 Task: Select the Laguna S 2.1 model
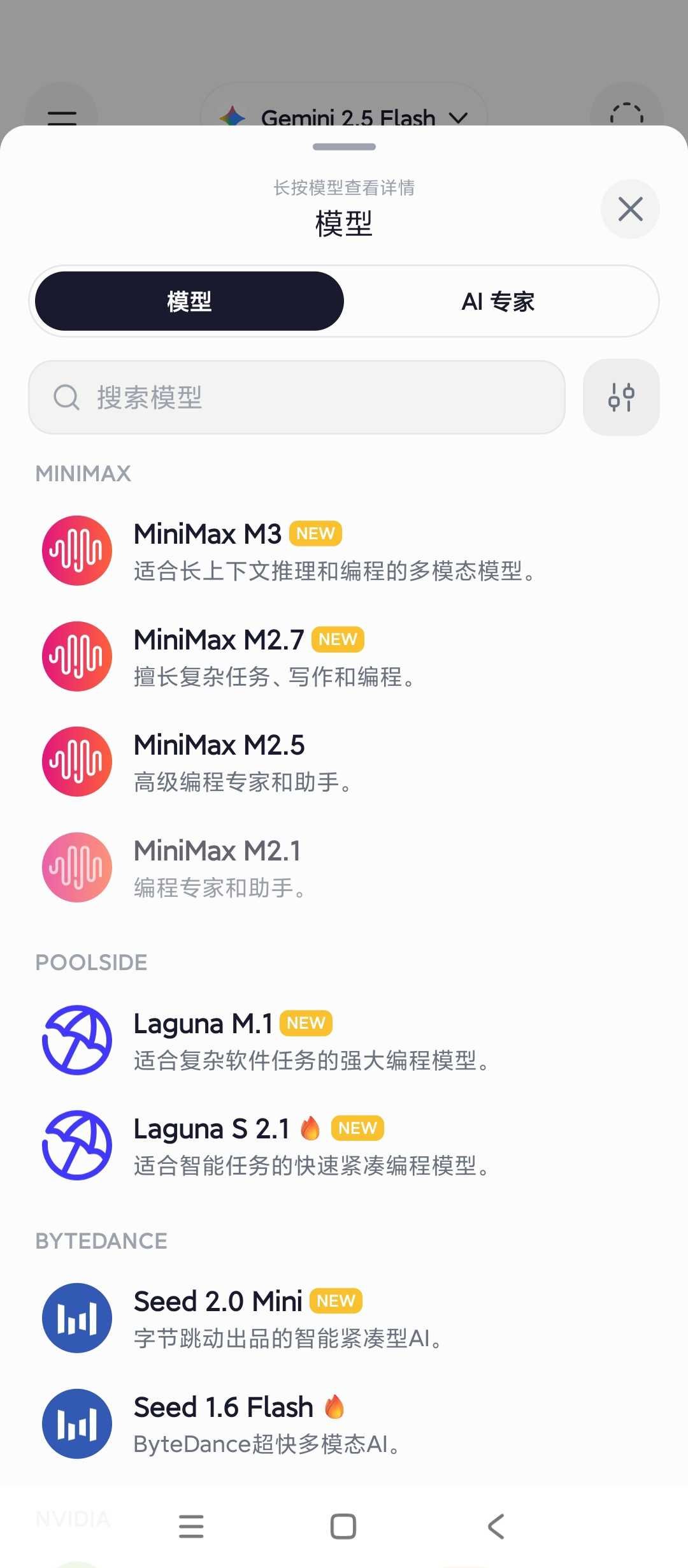344,1145
